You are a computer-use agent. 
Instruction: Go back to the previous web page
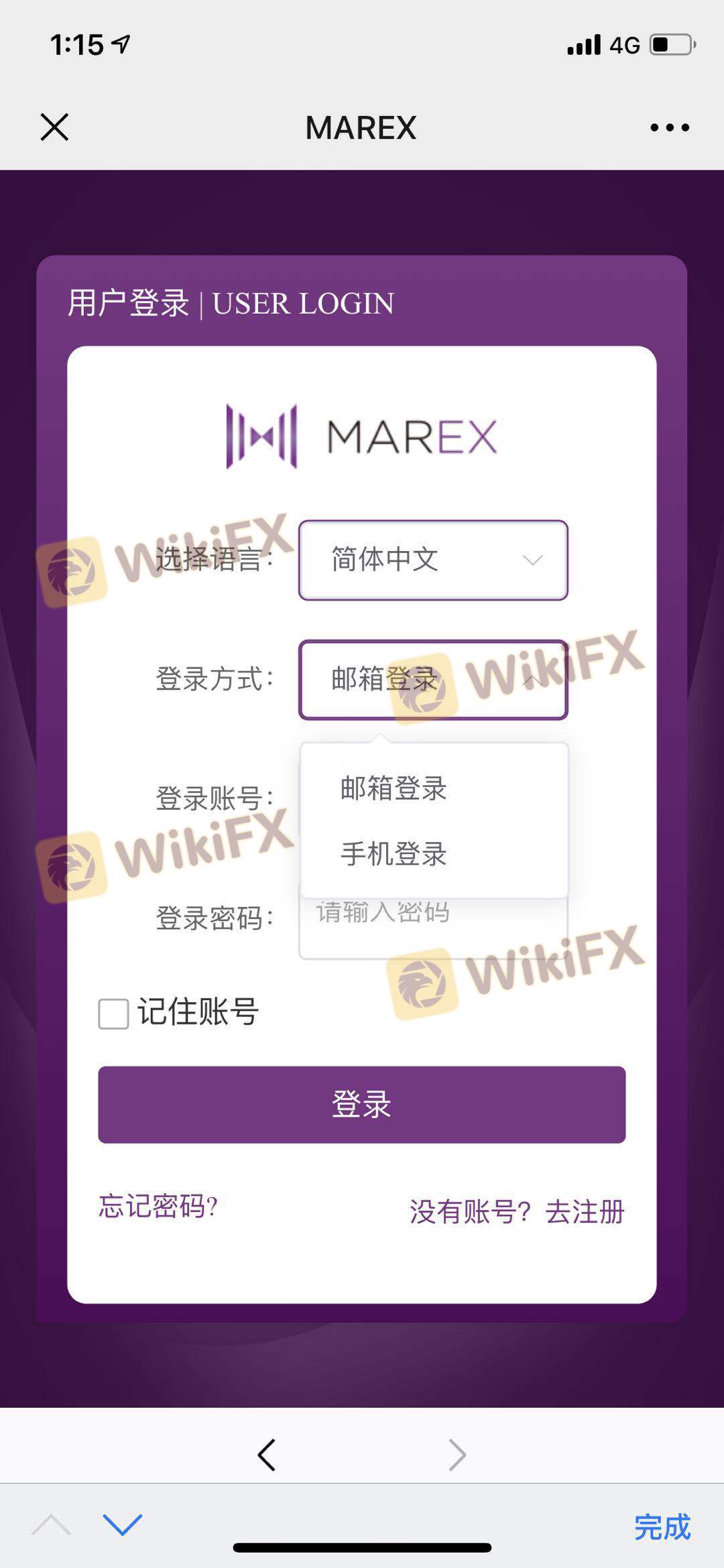(x=267, y=1455)
